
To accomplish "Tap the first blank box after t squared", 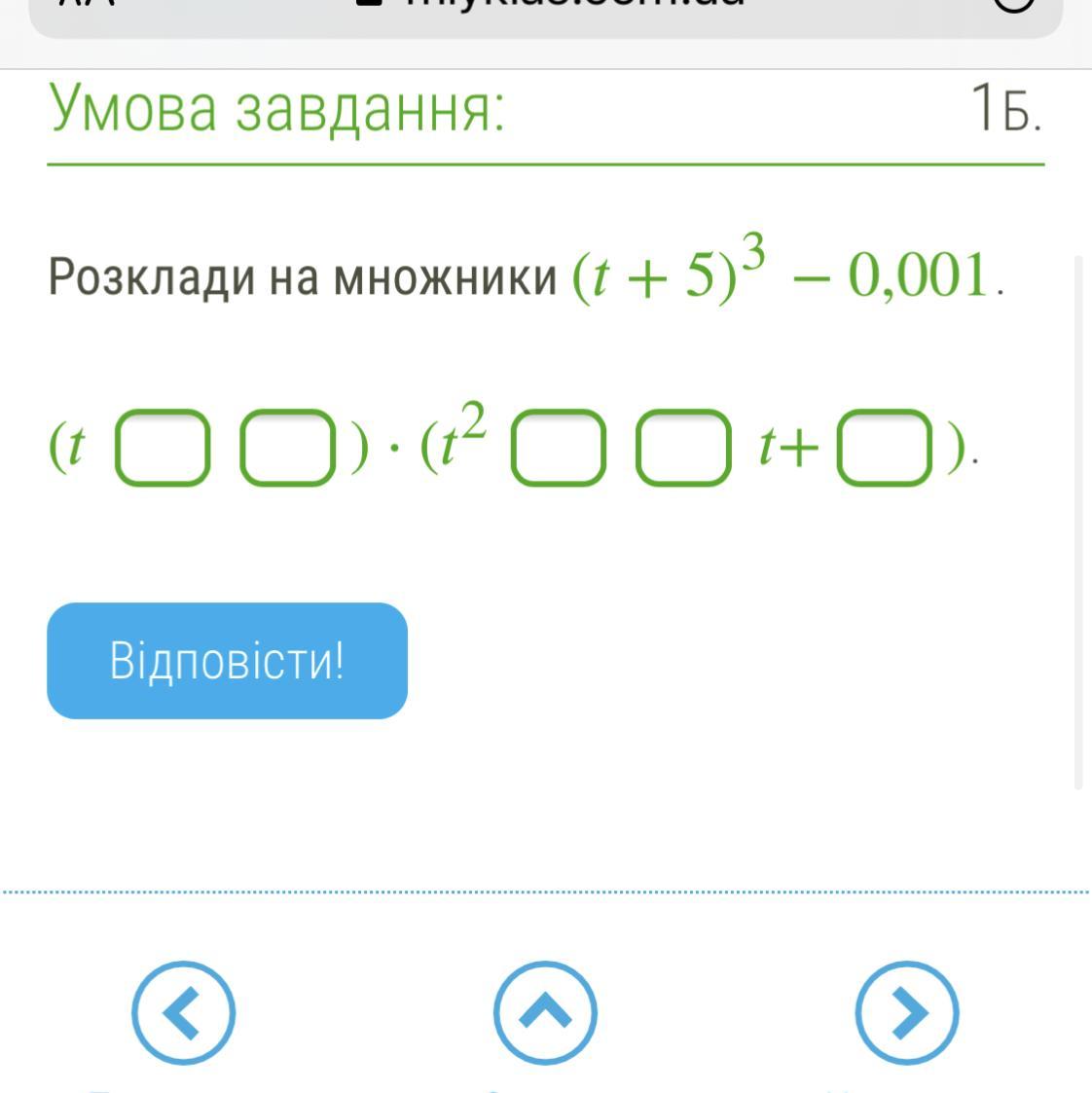I will pyautogui.click(x=558, y=448).
